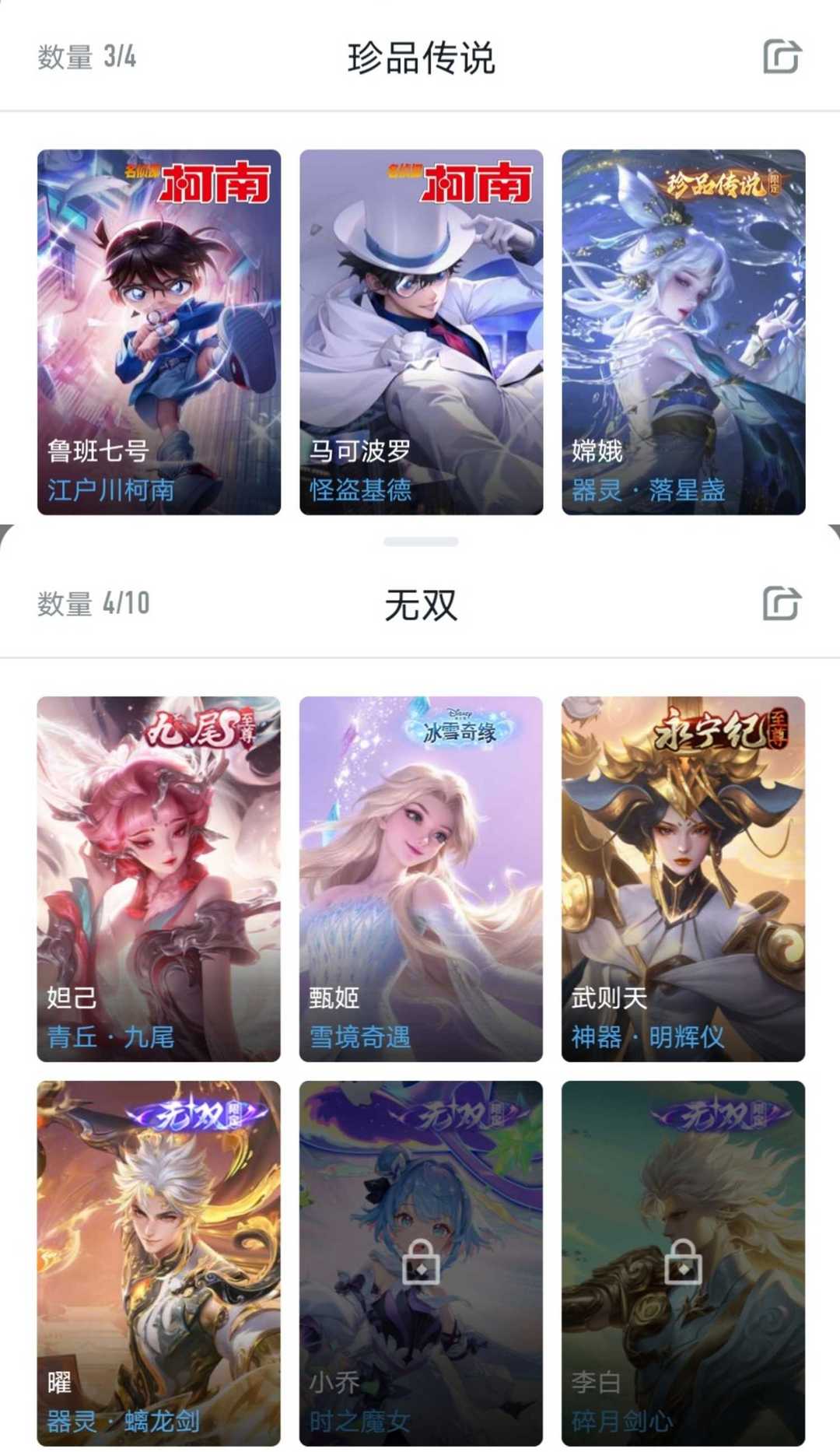Select the locked 李白 碎月剑心 skin

pyautogui.click(x=684, y=1263)
